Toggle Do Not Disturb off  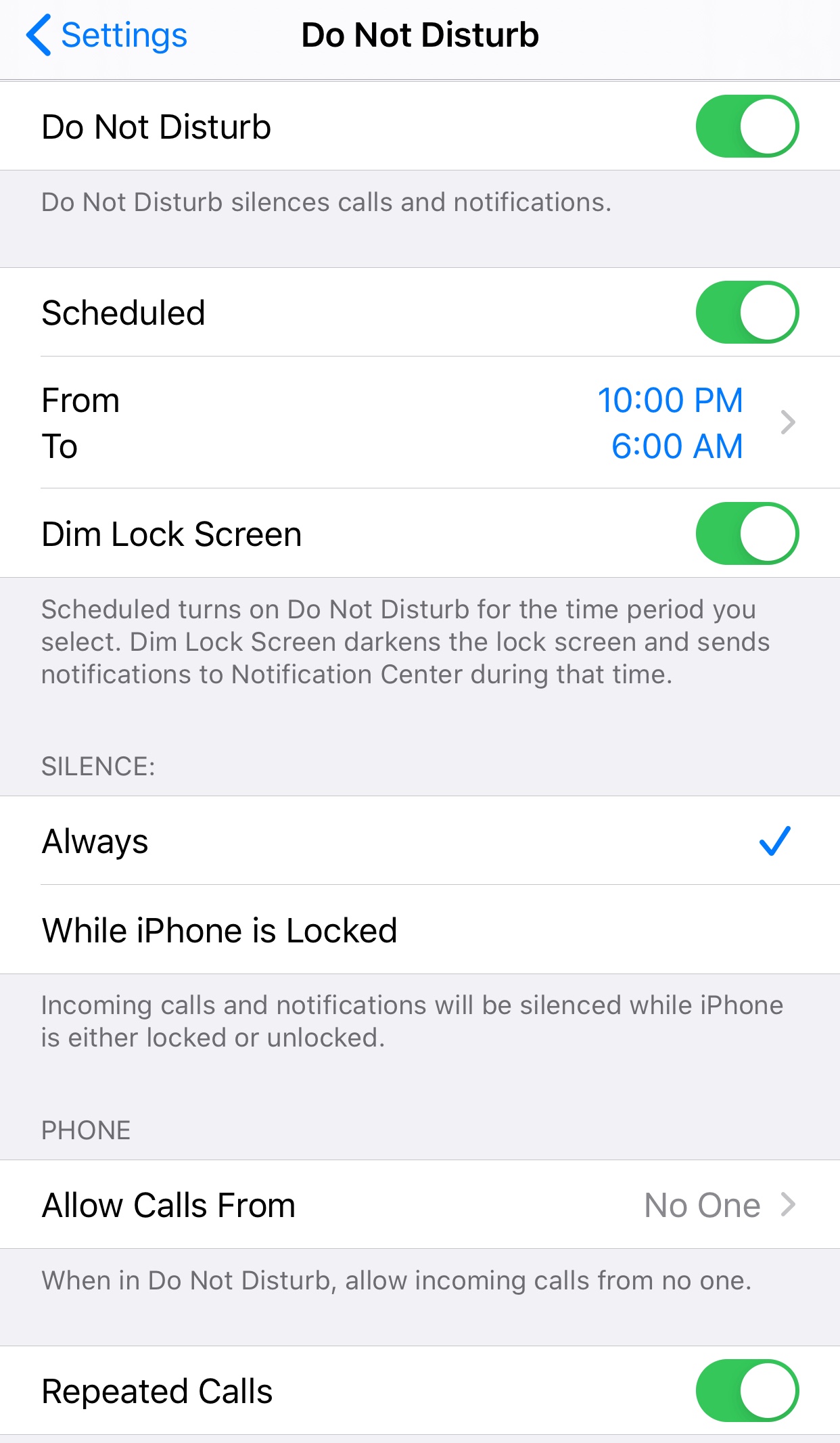748,126
